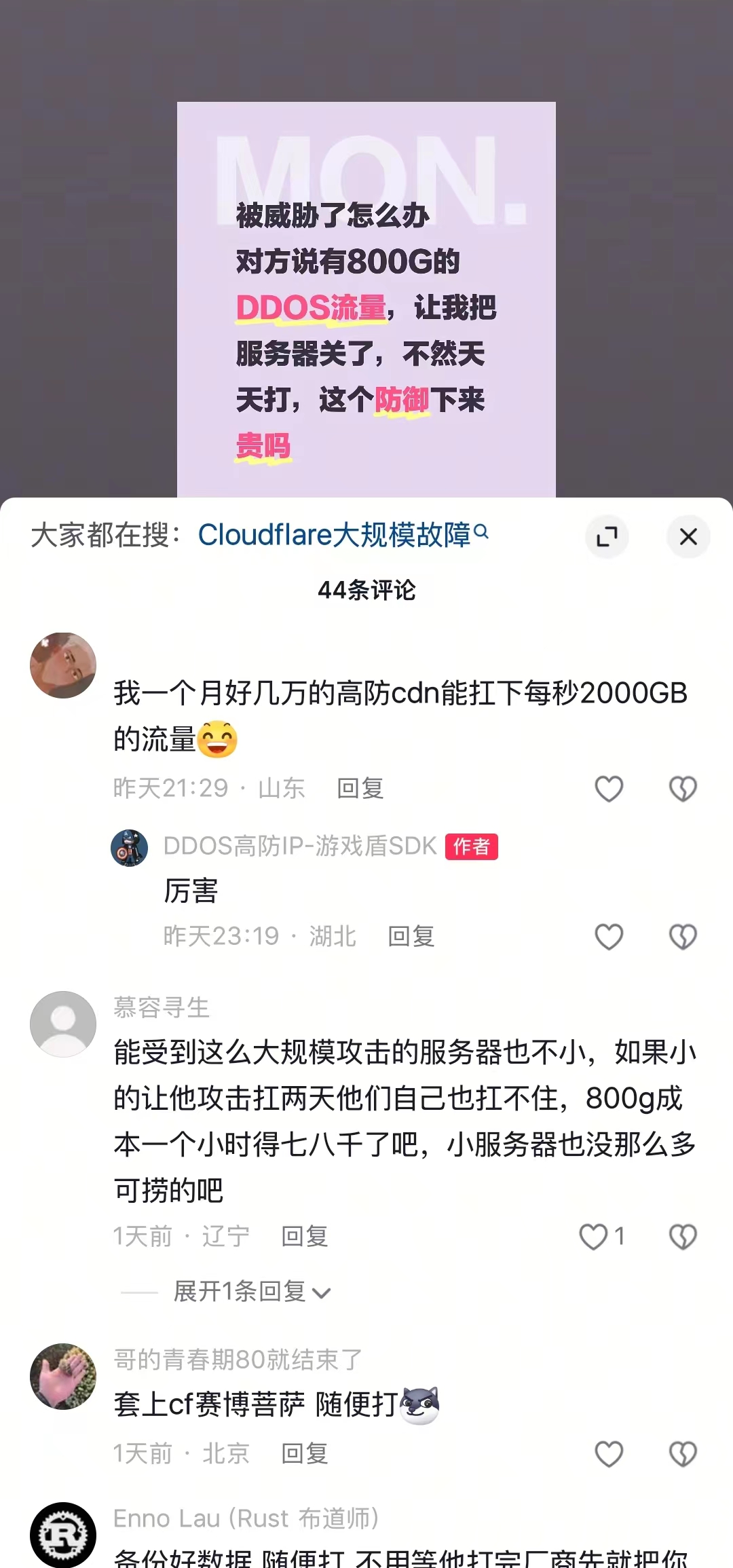Viewport: 733px width, 1568px height.
Task: Like 哥的青春期80就结束了's comment
Action: [x=609, y=1454]
